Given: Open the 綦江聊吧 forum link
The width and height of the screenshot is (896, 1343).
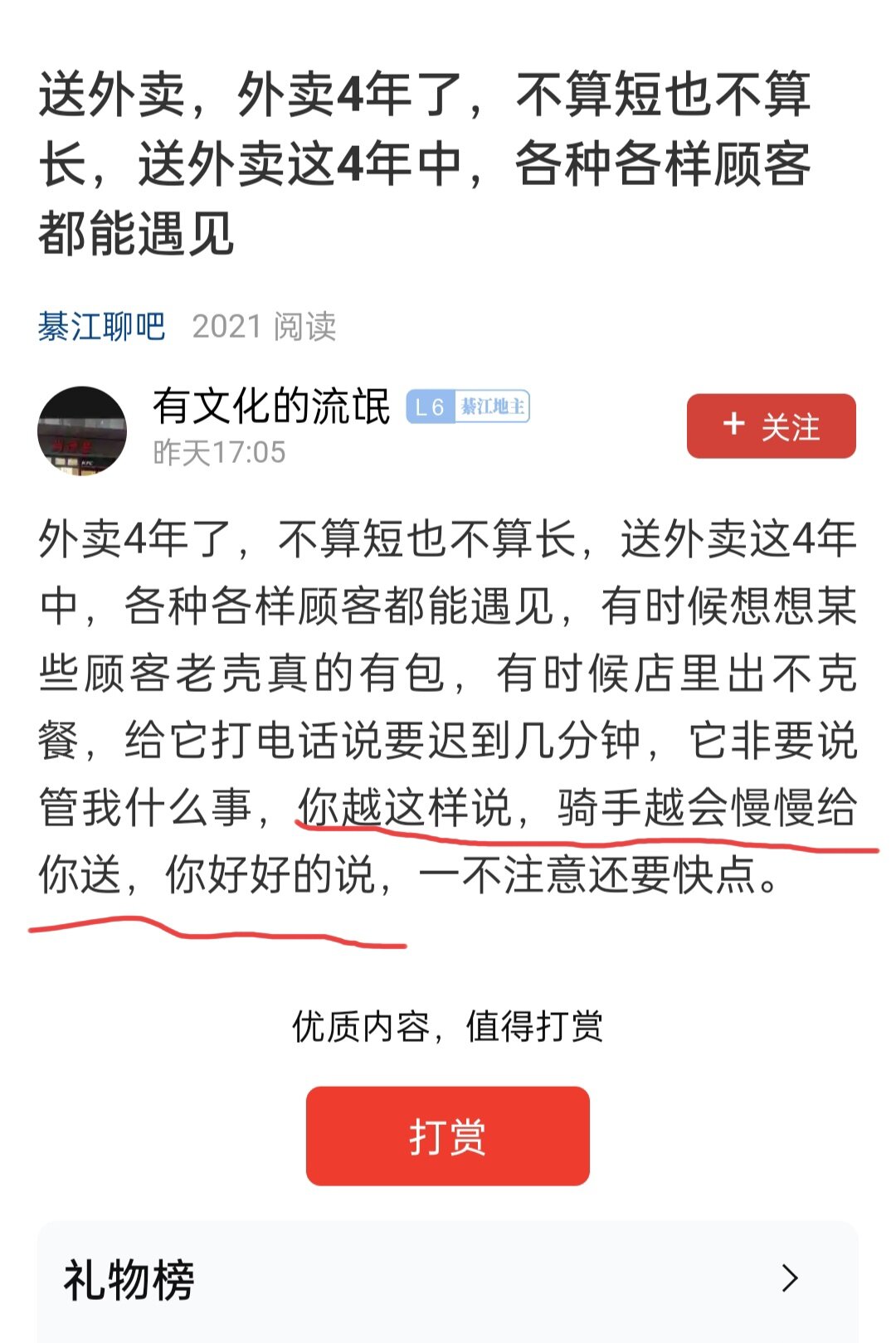Looking at the screenshot, I should 102,327.
